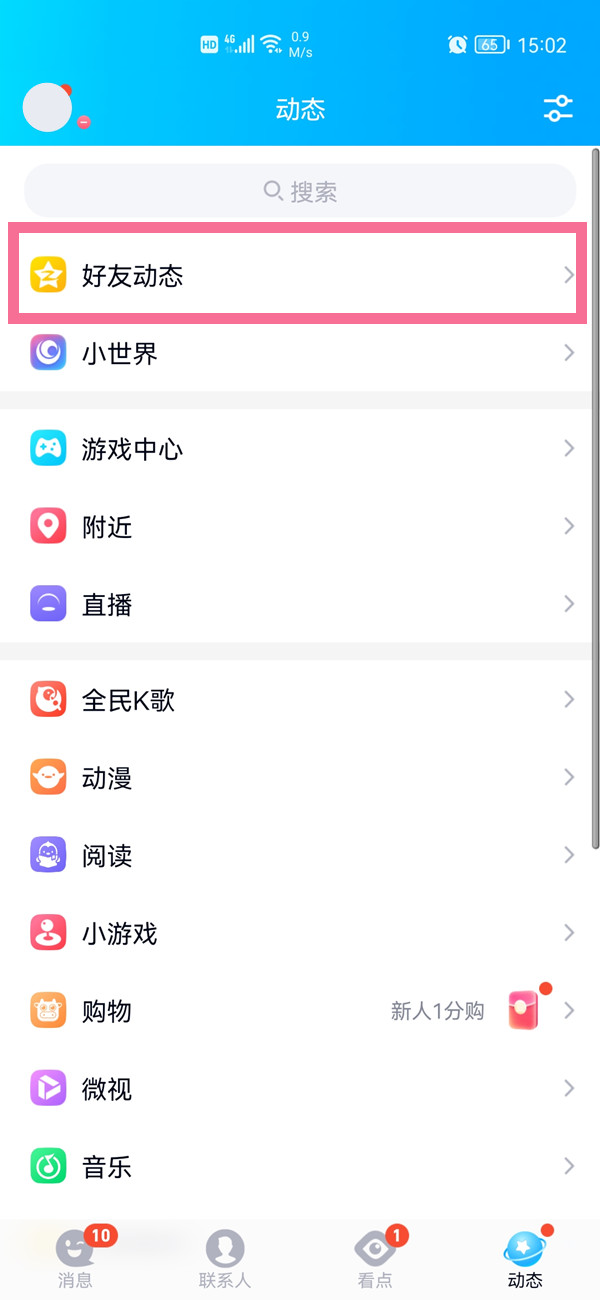Open 阅读

coord(298,856)
